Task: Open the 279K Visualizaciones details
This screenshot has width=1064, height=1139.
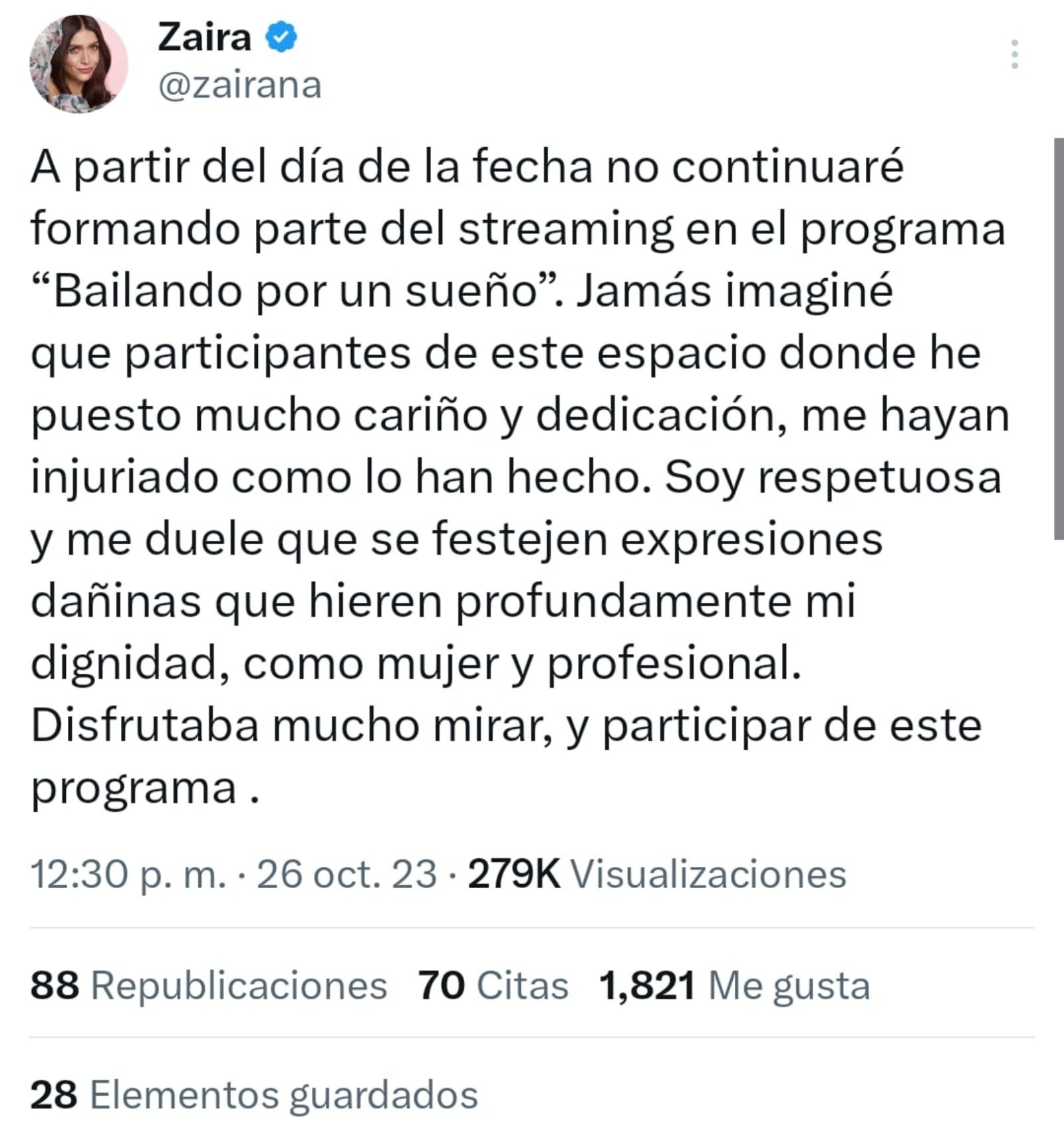Action: point(656,874)
